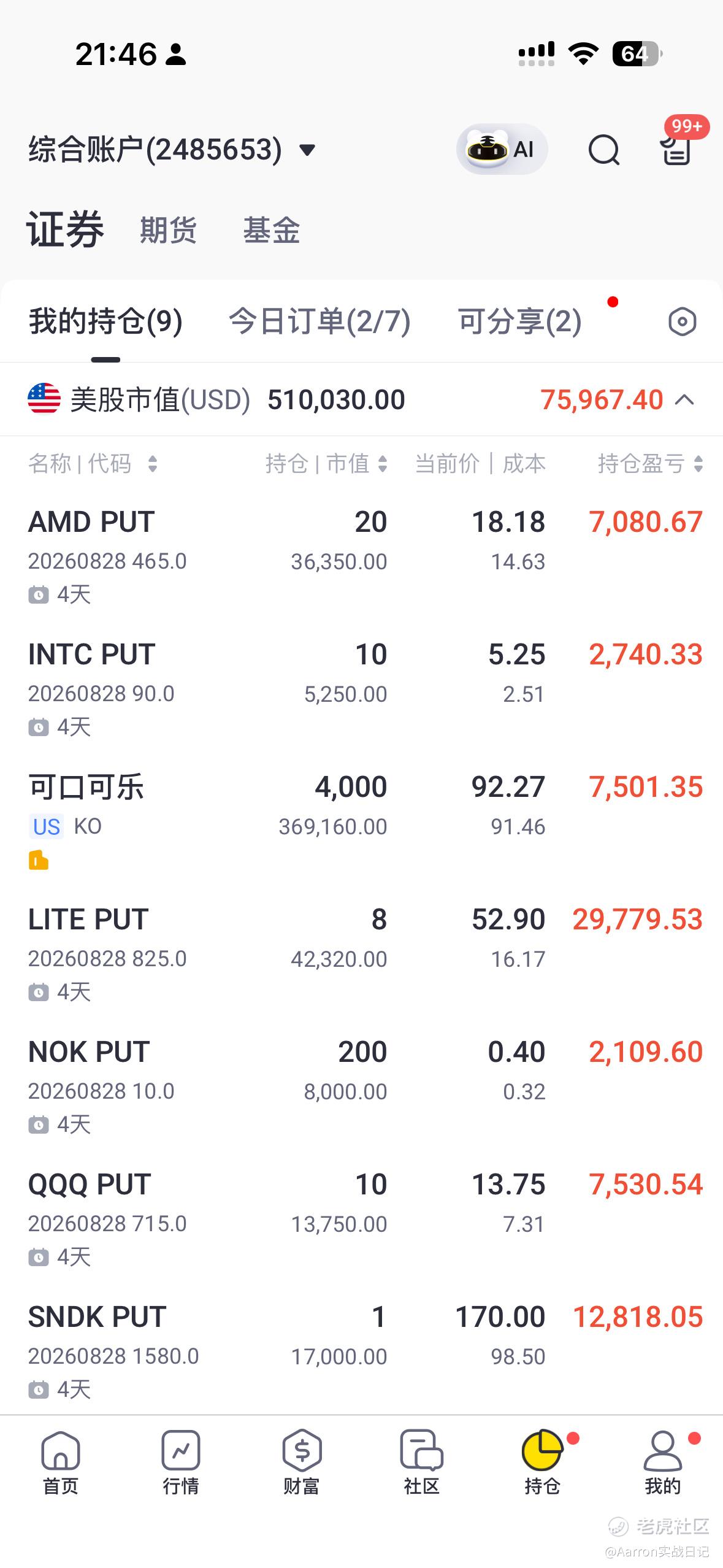Open the AI assistant
This screenshot has width=723, height=1568.
pyautogui.click(x=502, y=149)
